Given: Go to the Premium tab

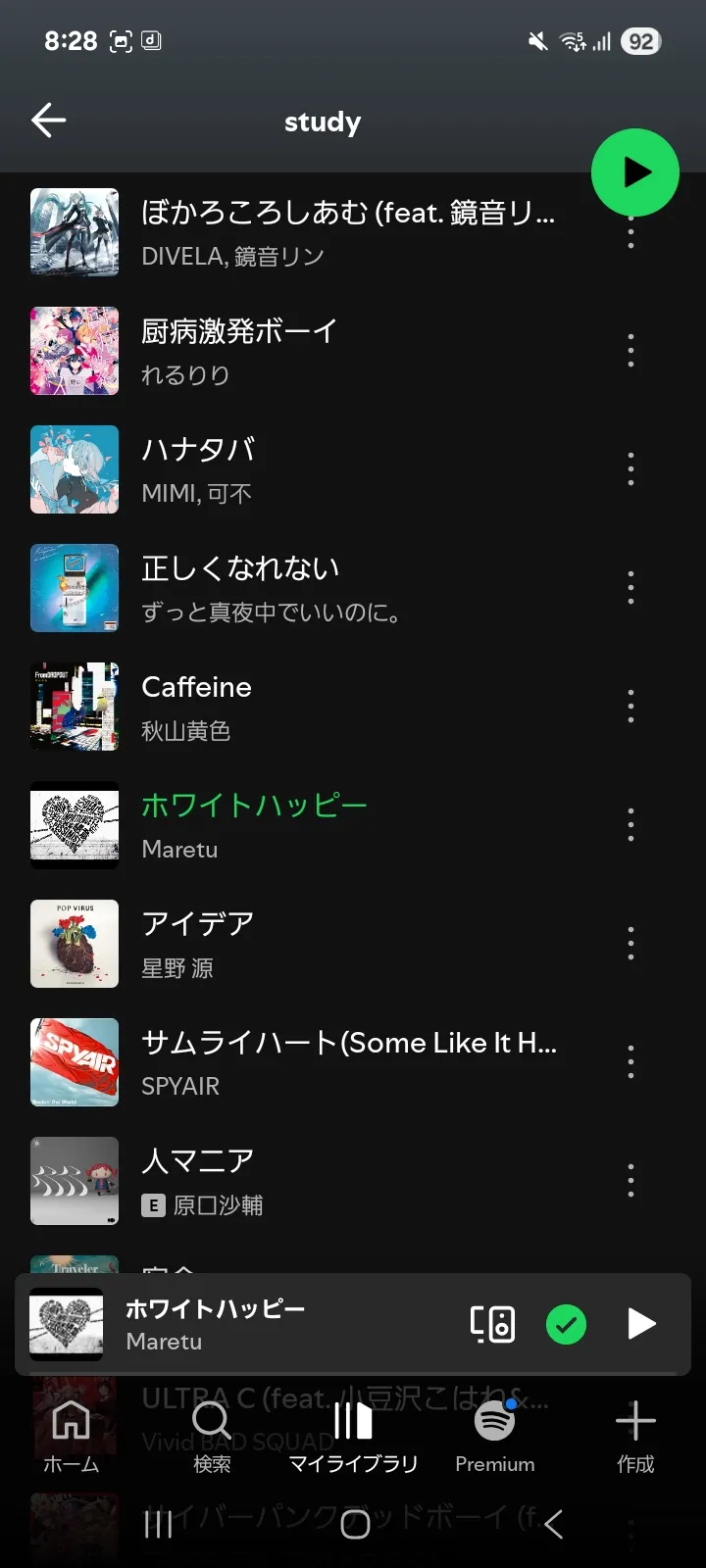Looking at the screenshot, I should pos(494,1437).
